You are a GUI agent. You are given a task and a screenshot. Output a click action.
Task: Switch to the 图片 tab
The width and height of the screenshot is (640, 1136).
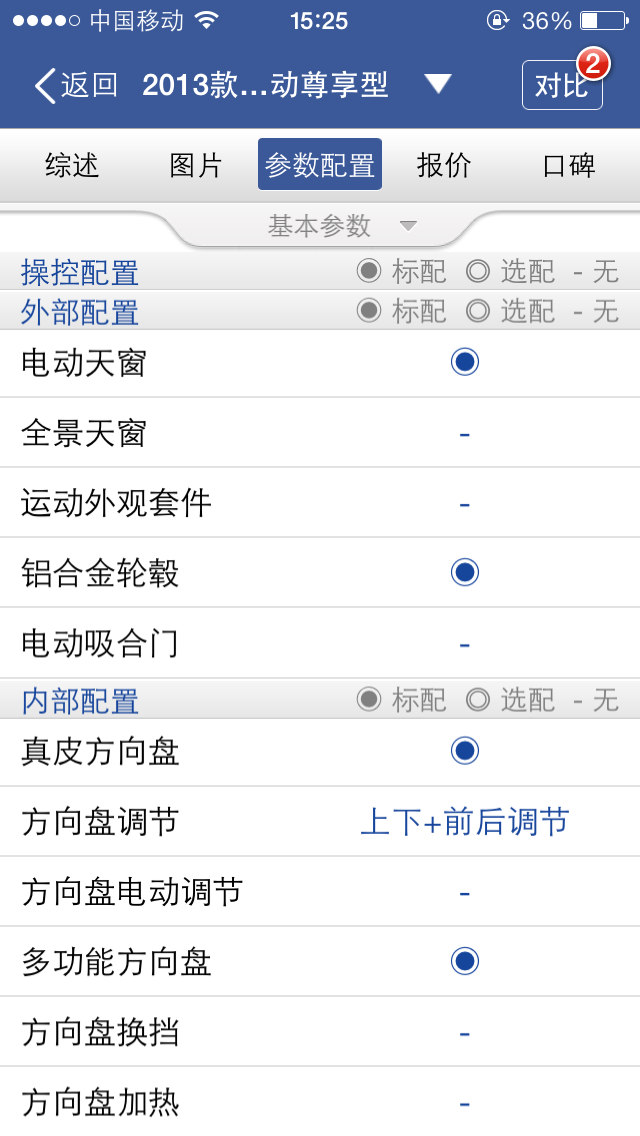click(196, 165)
